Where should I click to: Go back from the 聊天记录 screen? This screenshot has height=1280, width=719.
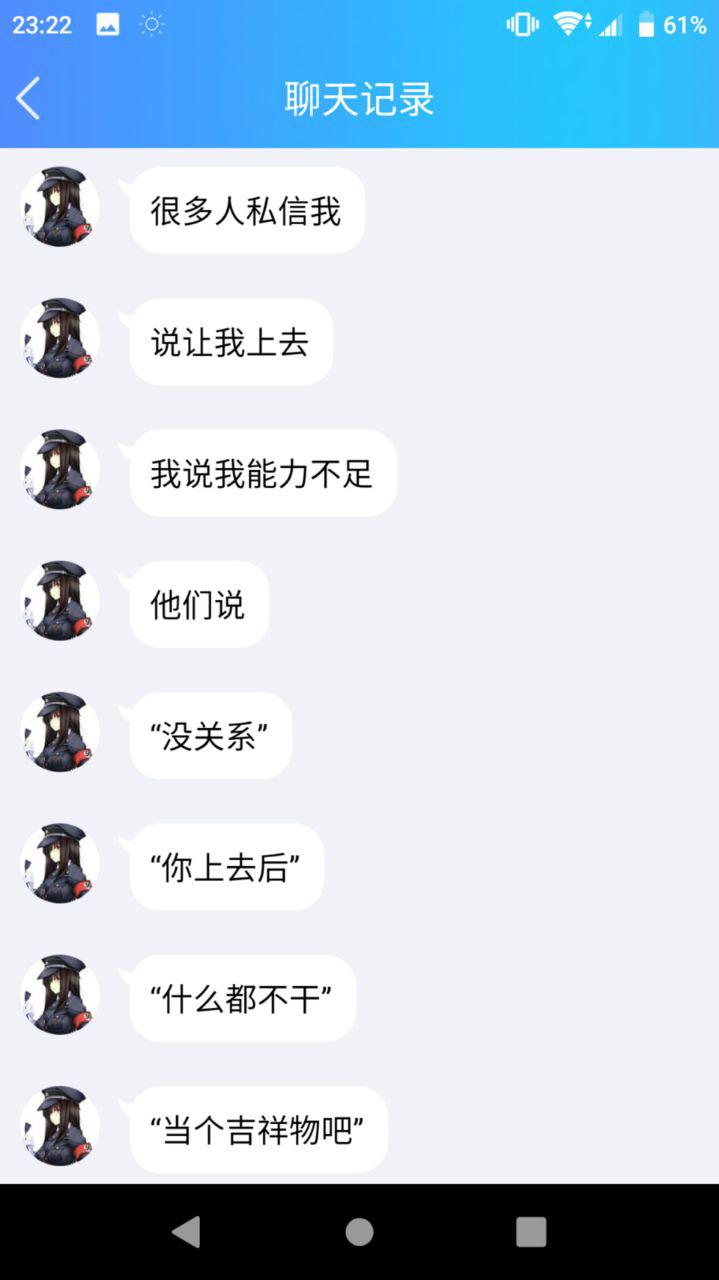(x=28, y=99)
